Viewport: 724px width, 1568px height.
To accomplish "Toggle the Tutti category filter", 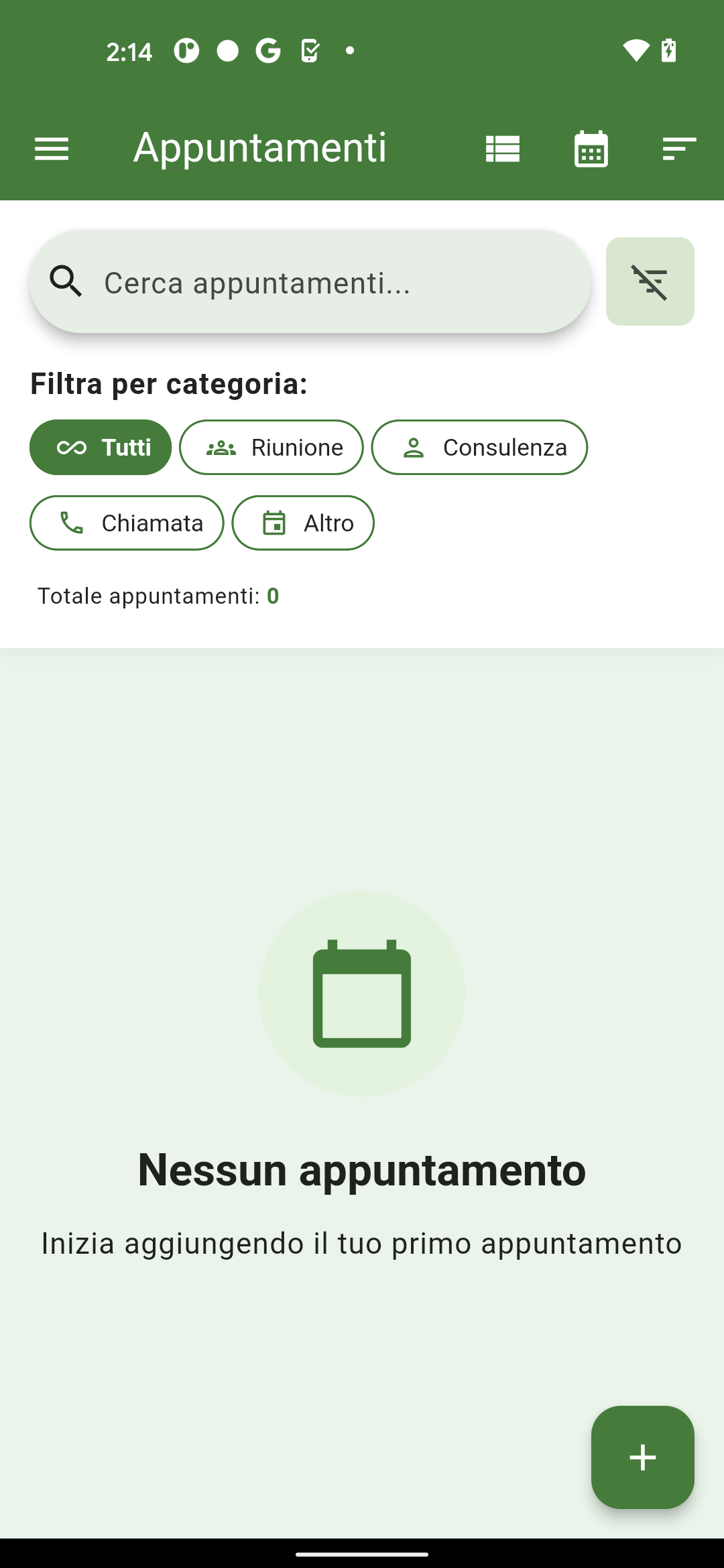I will point(100,447).
